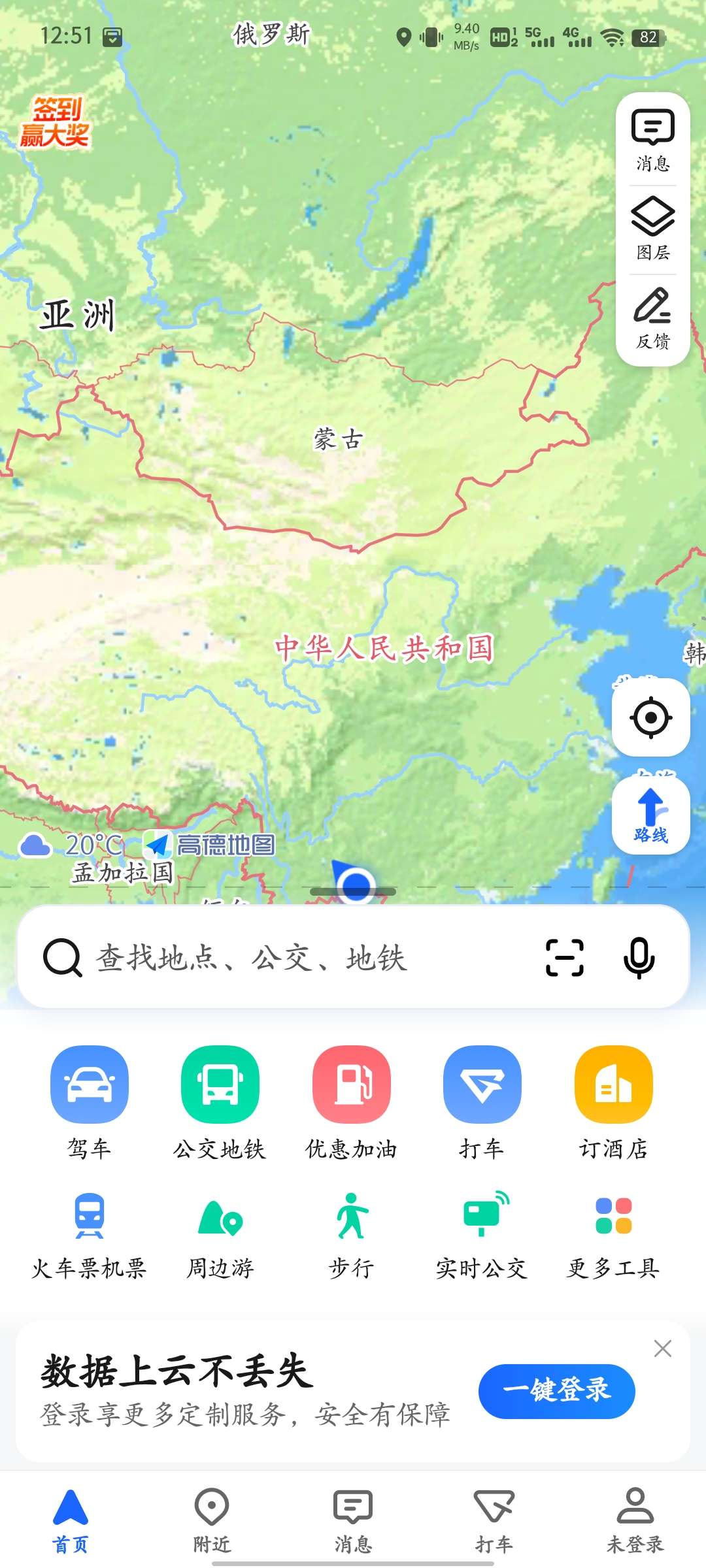Switch to the 附近 tab
This screenshot has width=706, height=1568.
click(x=212, y=1520)
